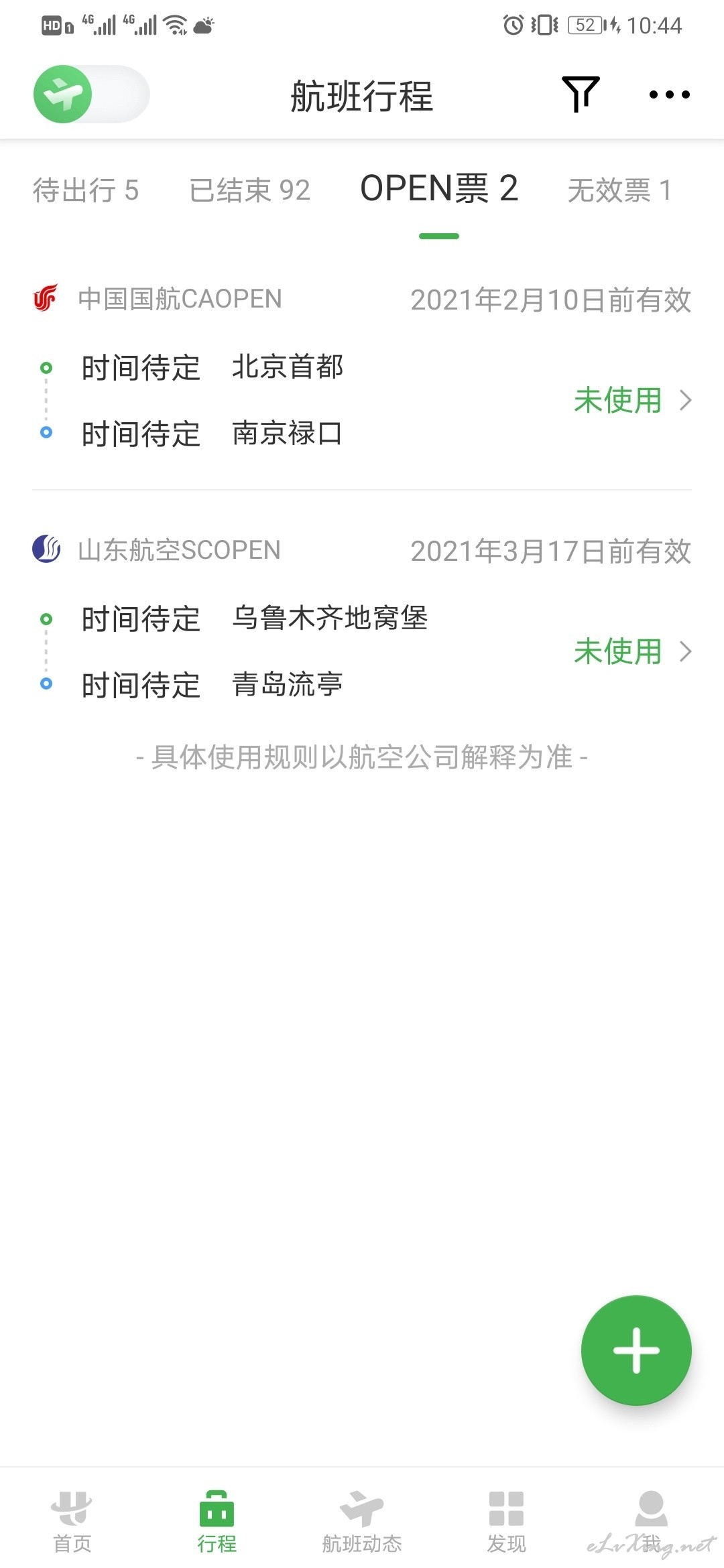
Task: Switch to the 已结束 tab
Action: 249,190
